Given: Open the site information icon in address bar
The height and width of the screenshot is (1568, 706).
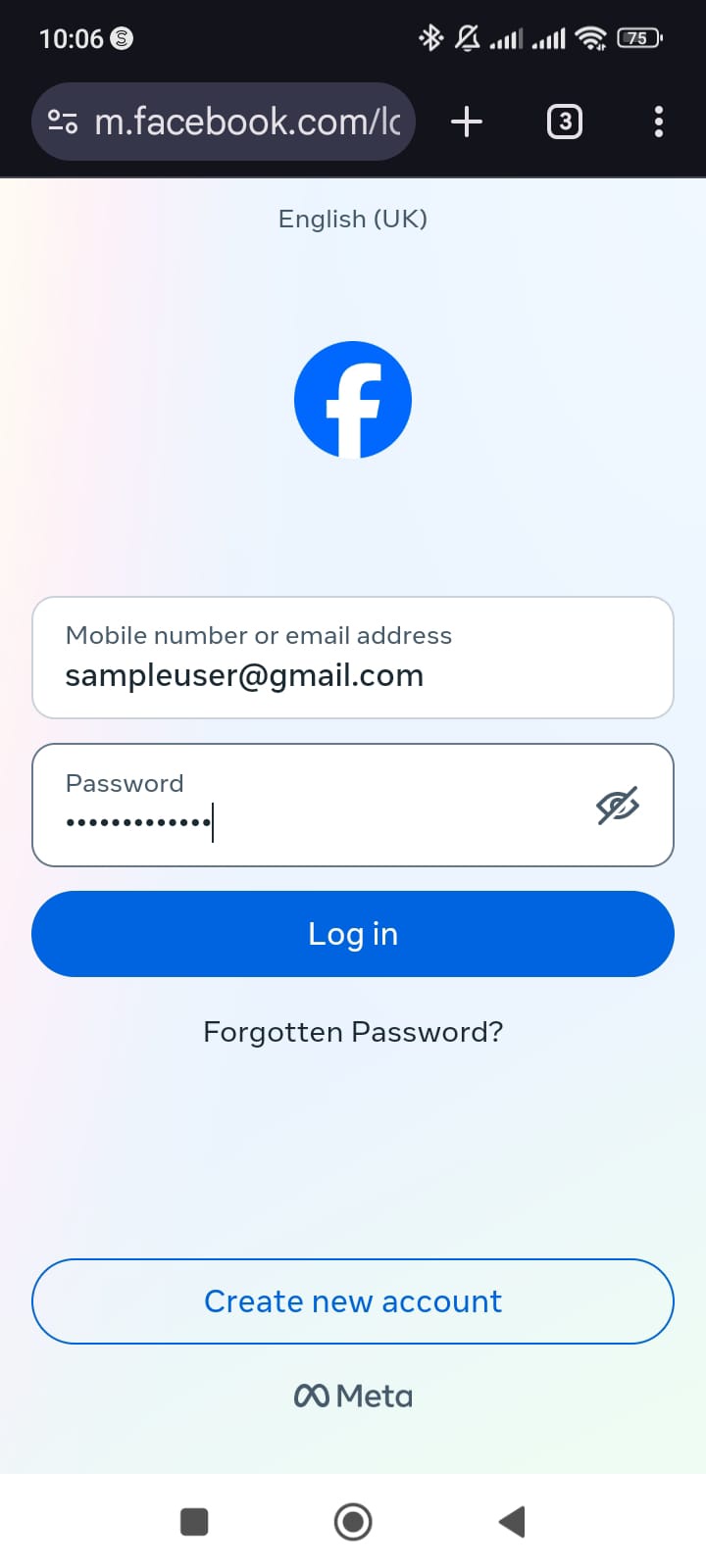Looking at the screenshot, I should click(62, 122).
